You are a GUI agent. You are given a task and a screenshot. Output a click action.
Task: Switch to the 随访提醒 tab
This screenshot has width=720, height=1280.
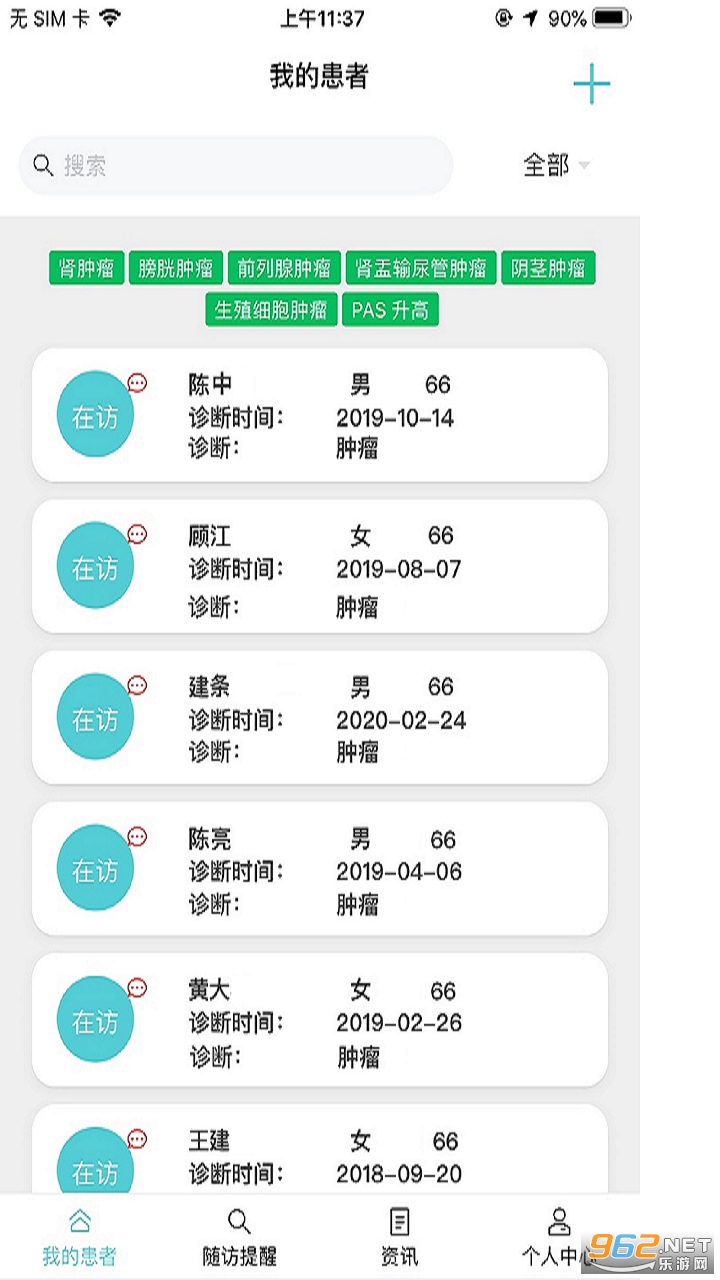coord(239,1238)
